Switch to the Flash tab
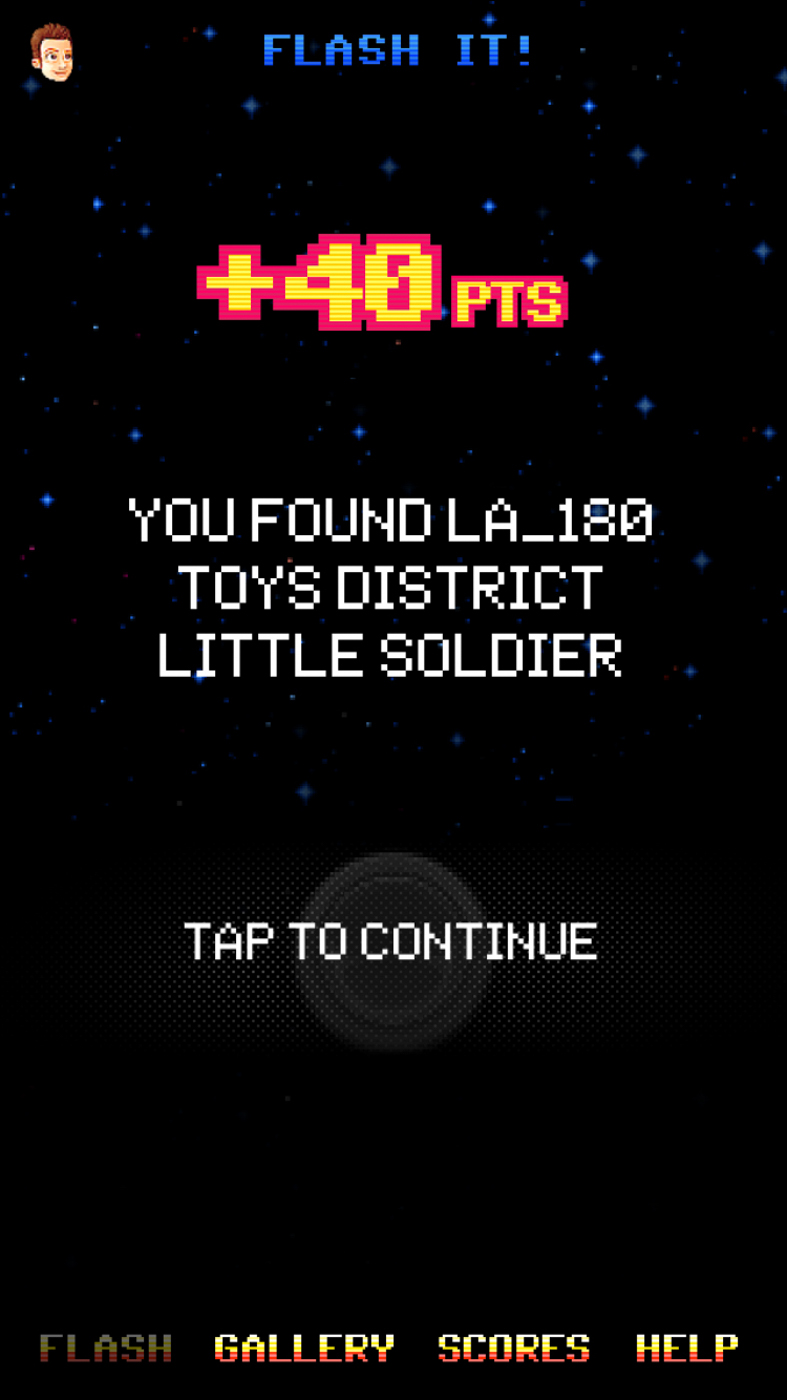The width and height of the screenshot is (787, 1400). [106, 1348]
